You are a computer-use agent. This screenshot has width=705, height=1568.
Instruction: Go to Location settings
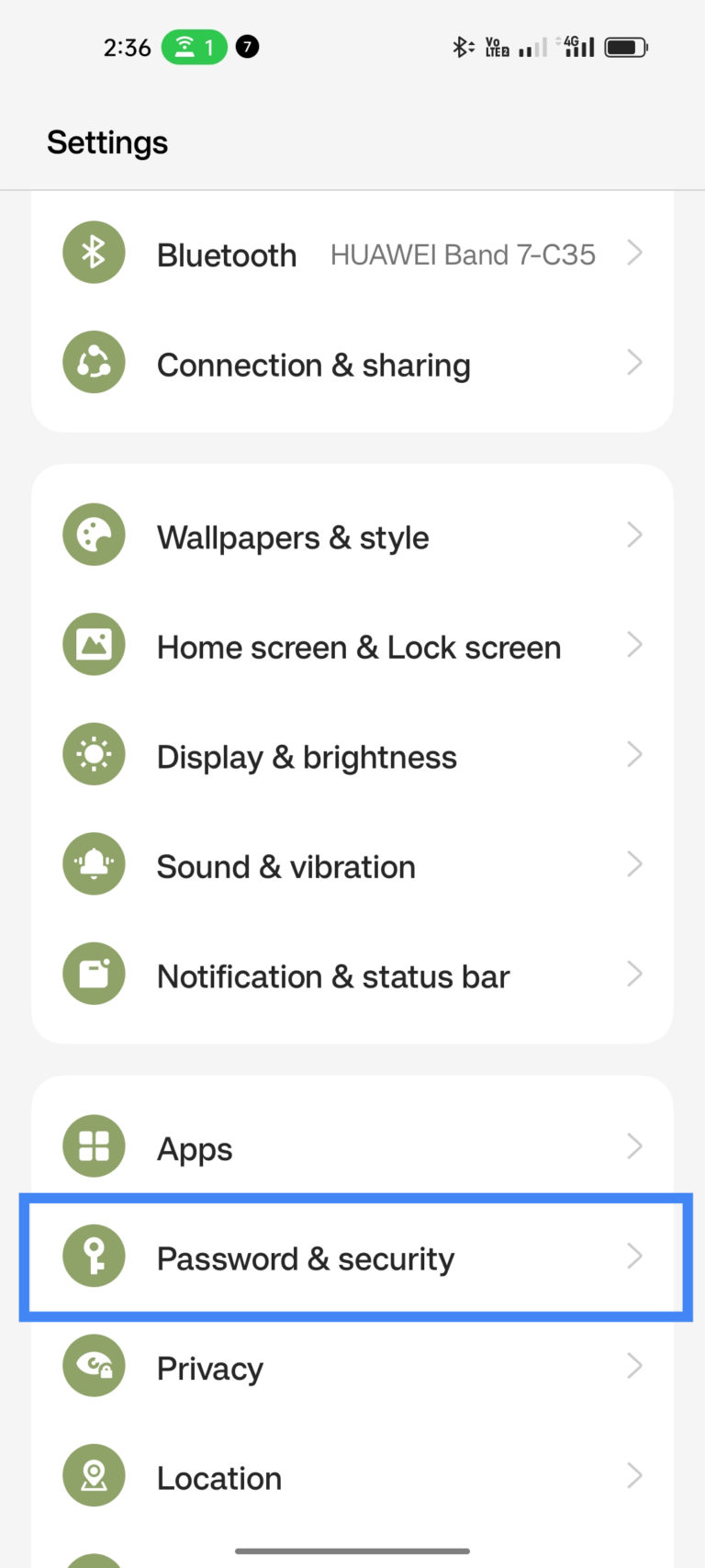coord(352,1477)
